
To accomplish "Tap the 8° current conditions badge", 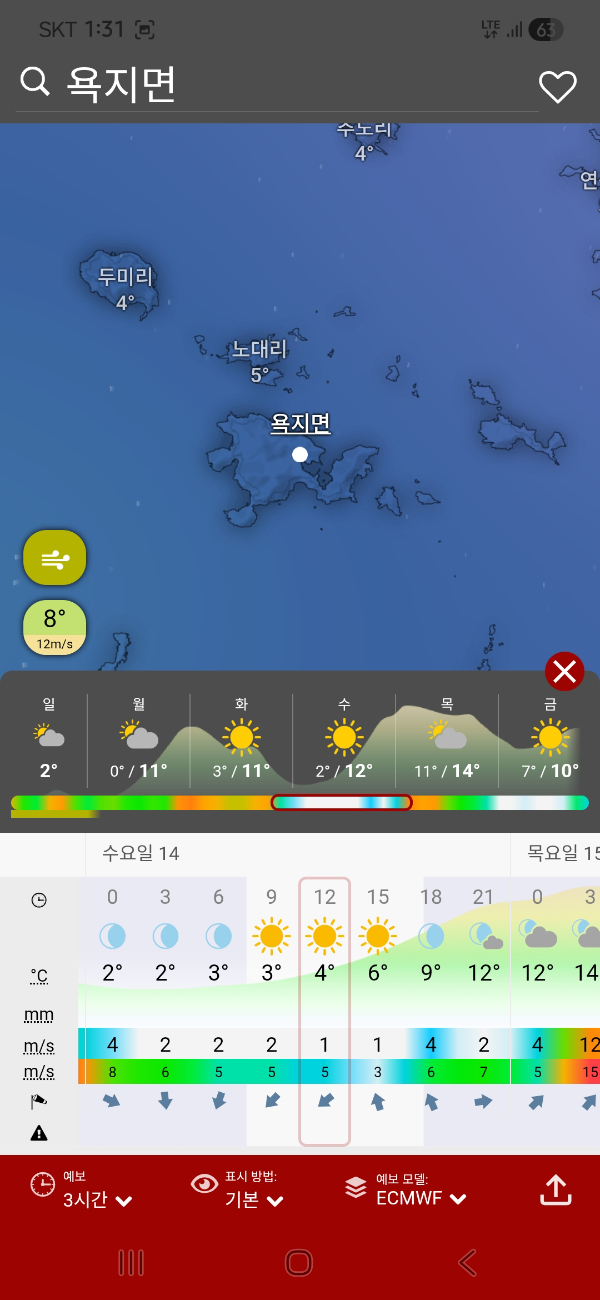I will pyautogui.click(x=55, y=628).
